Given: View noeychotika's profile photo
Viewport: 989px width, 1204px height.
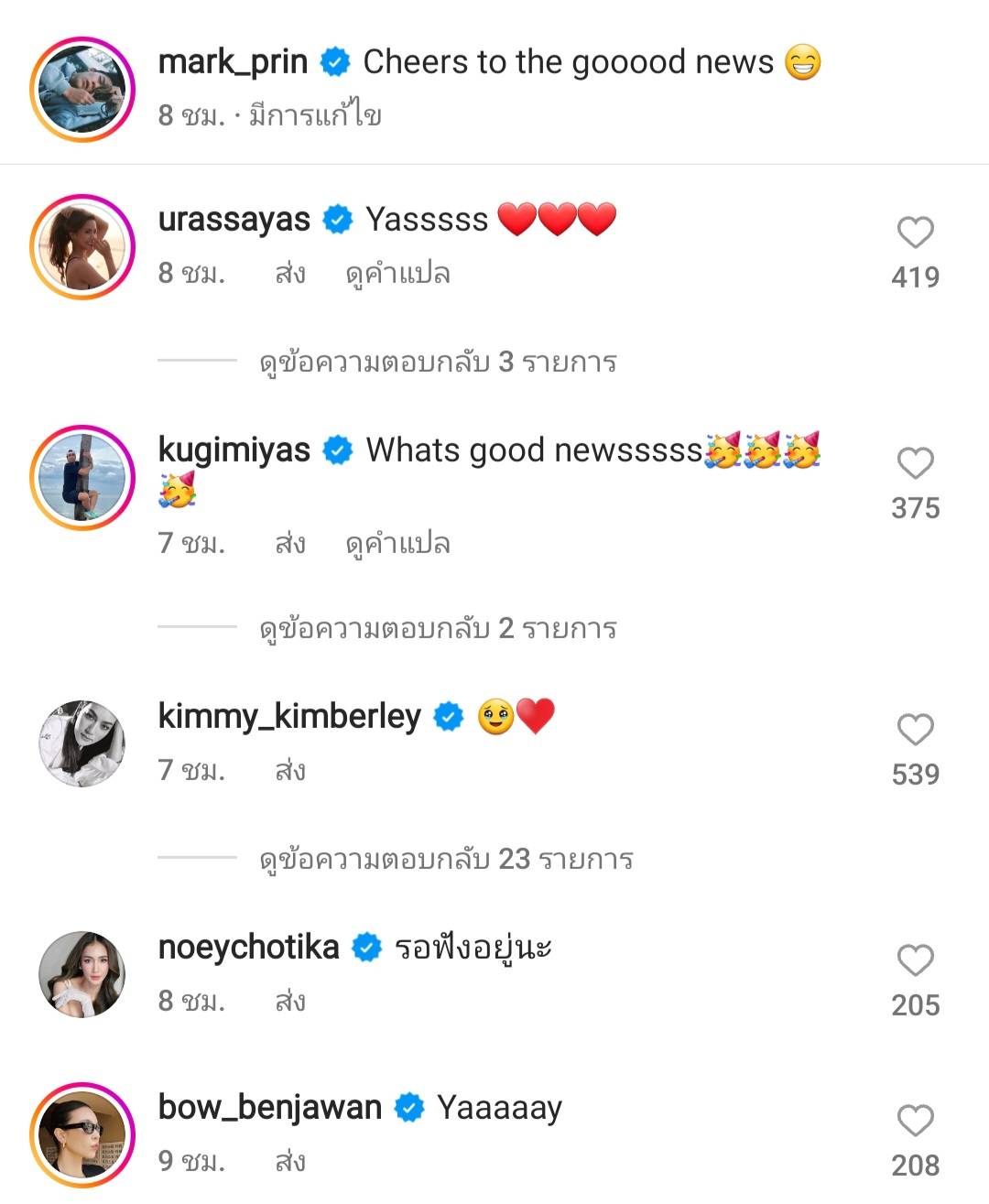Looking at the screenshot, I should pos(82,974).
